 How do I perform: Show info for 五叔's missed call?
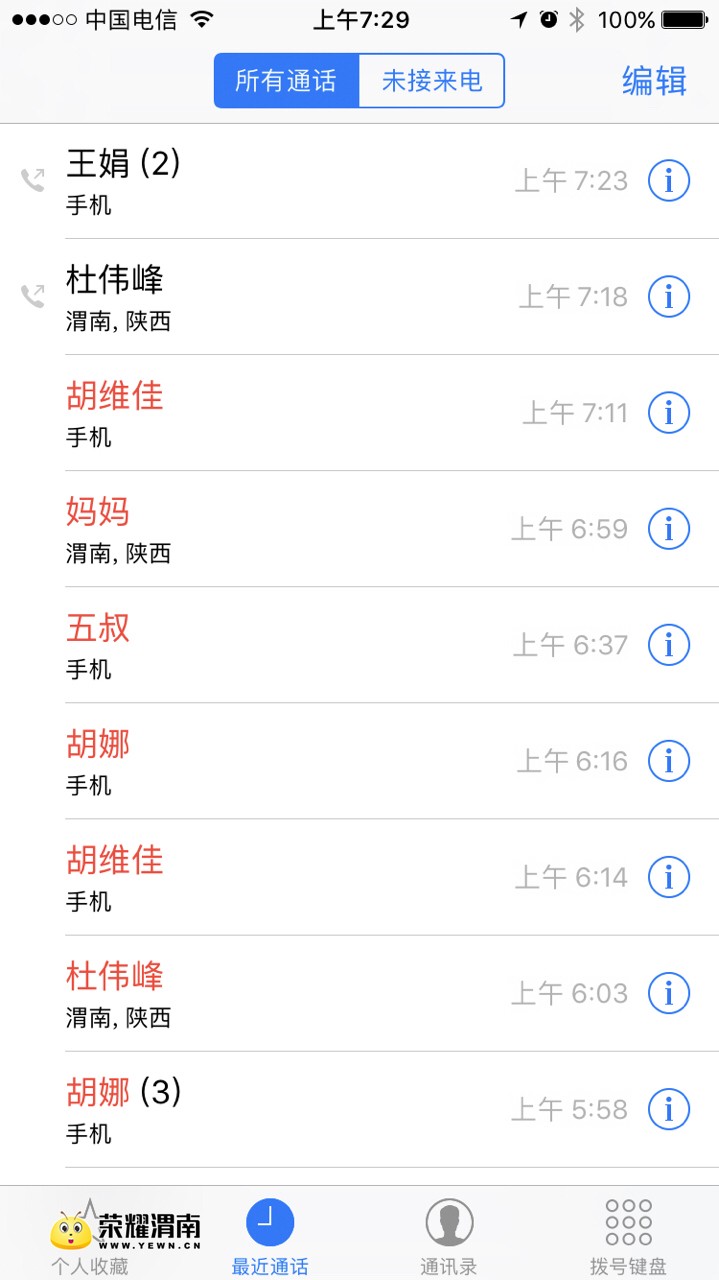pos(669,645)
